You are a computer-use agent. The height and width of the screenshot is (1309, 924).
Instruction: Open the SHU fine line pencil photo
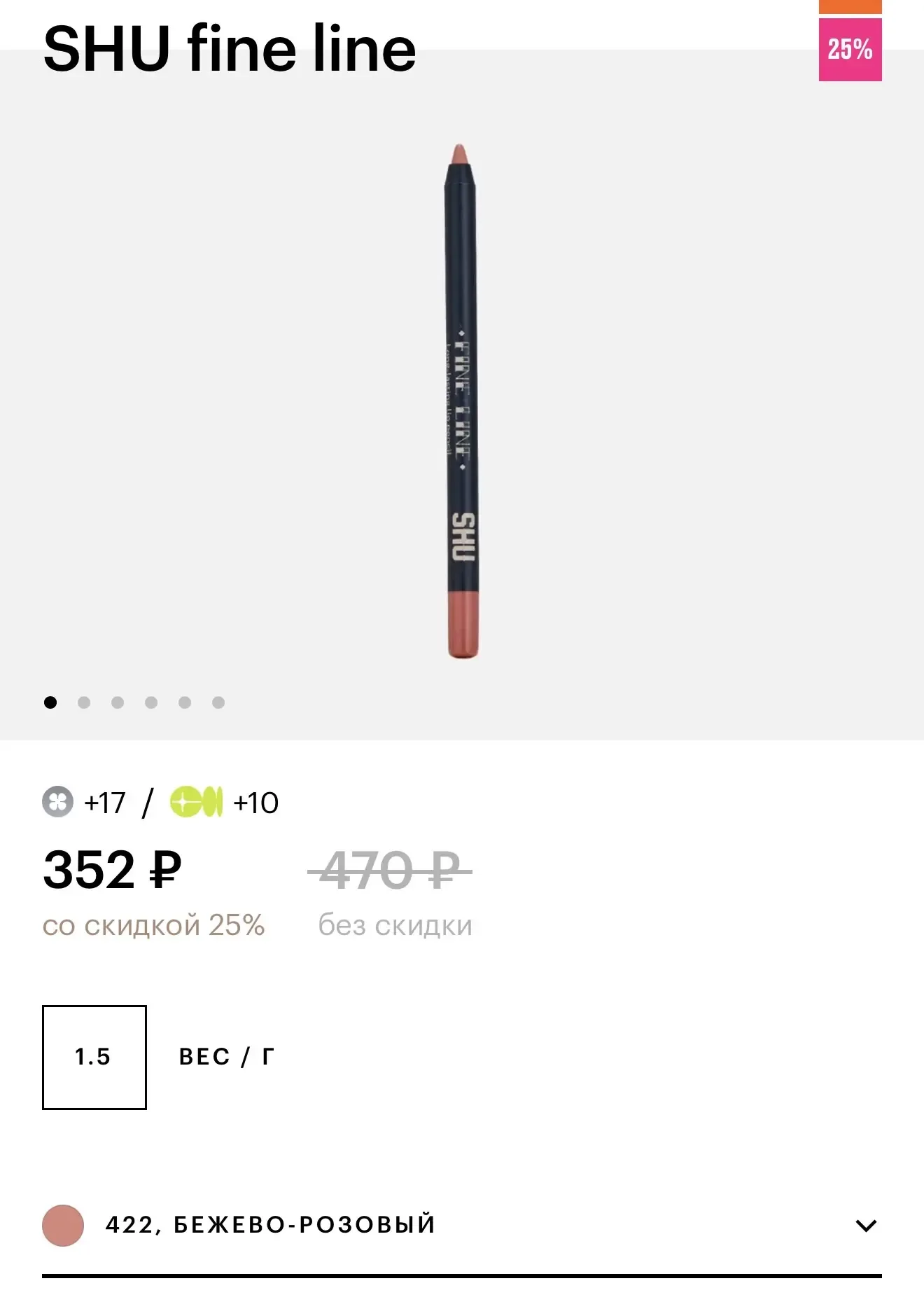click(x=462, y=401)
